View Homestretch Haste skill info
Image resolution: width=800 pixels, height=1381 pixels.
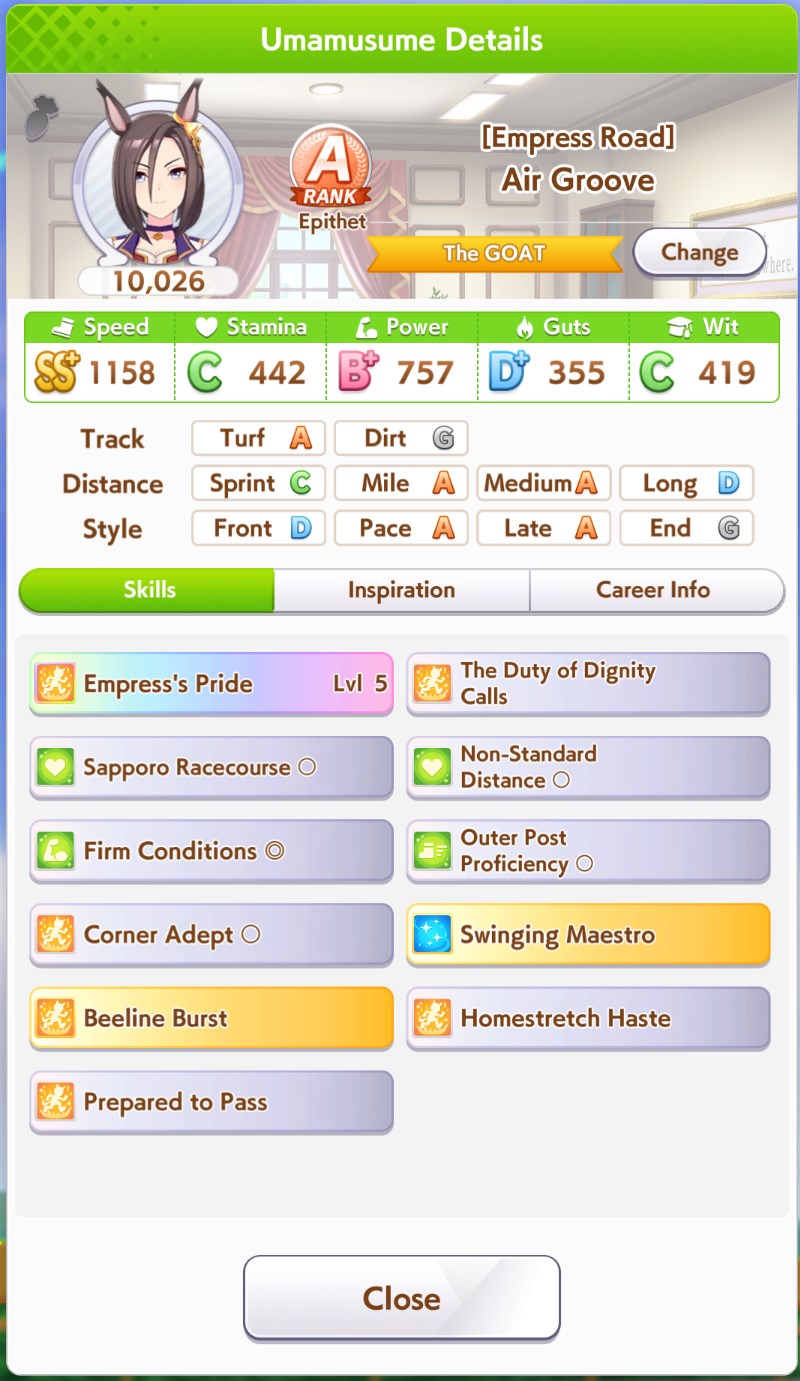pyautogui.click(x=588, y=1018)
